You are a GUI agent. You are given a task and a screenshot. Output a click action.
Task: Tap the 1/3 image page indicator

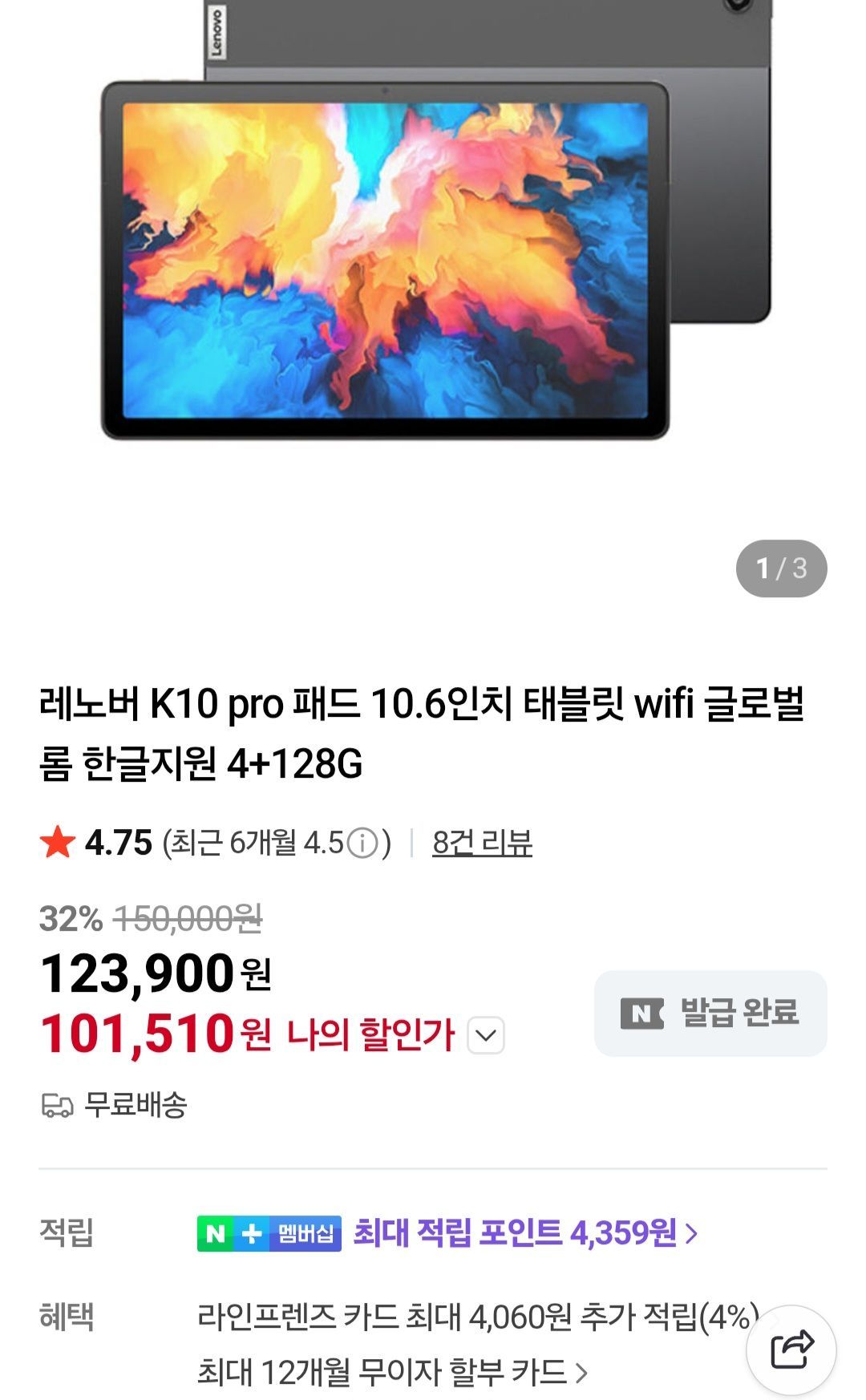tap(782, 569)
